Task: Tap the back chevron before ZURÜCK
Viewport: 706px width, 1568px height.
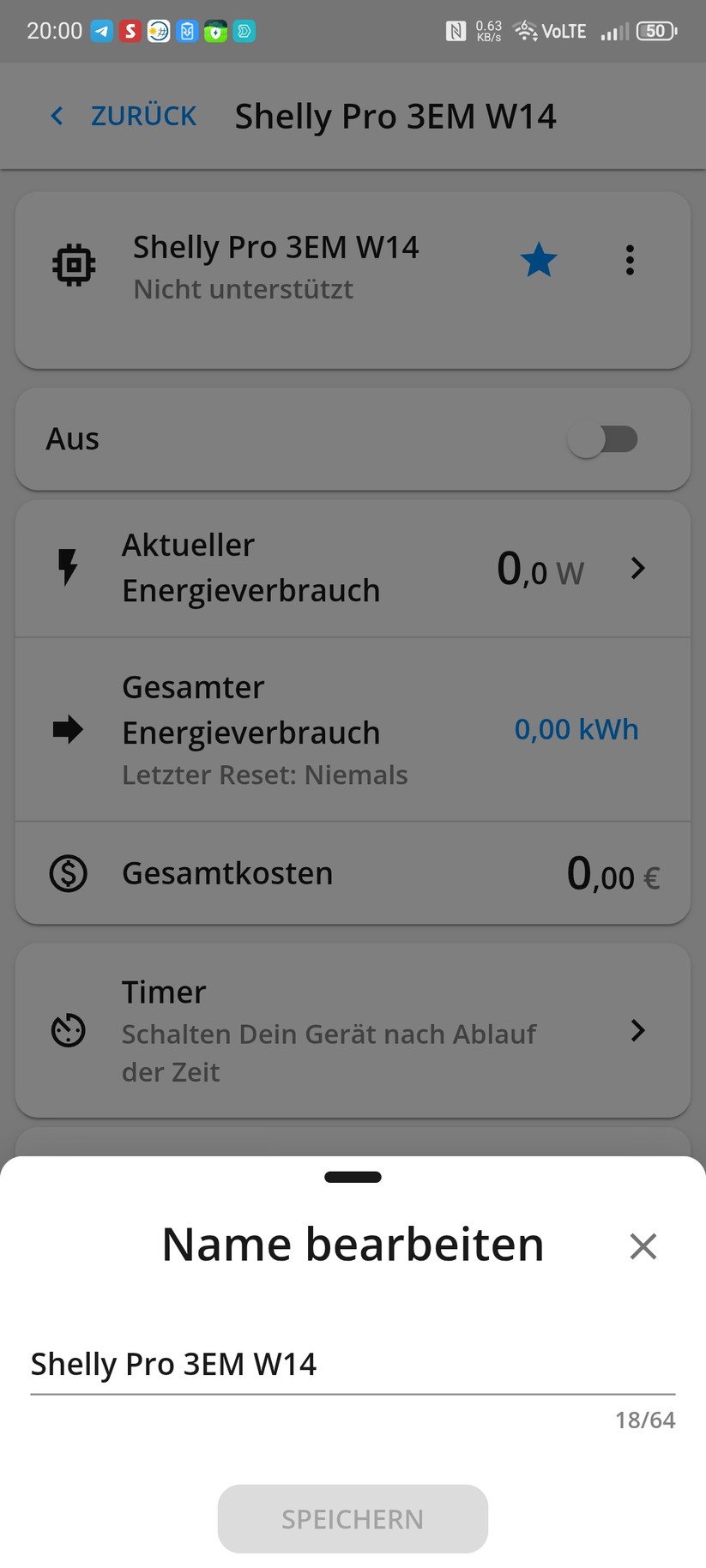Action: pos(56,115)
